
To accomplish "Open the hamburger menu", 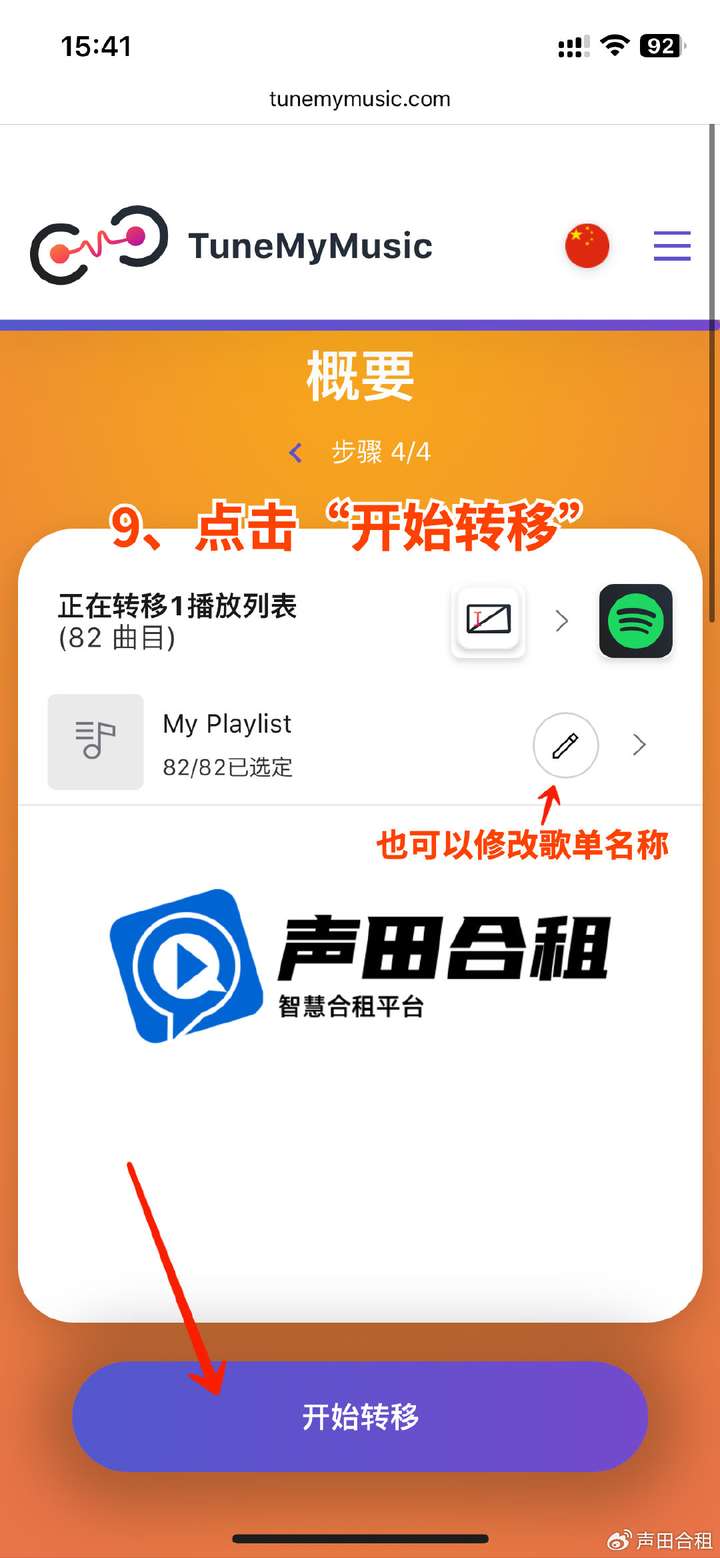I will [x=672, y=245].
